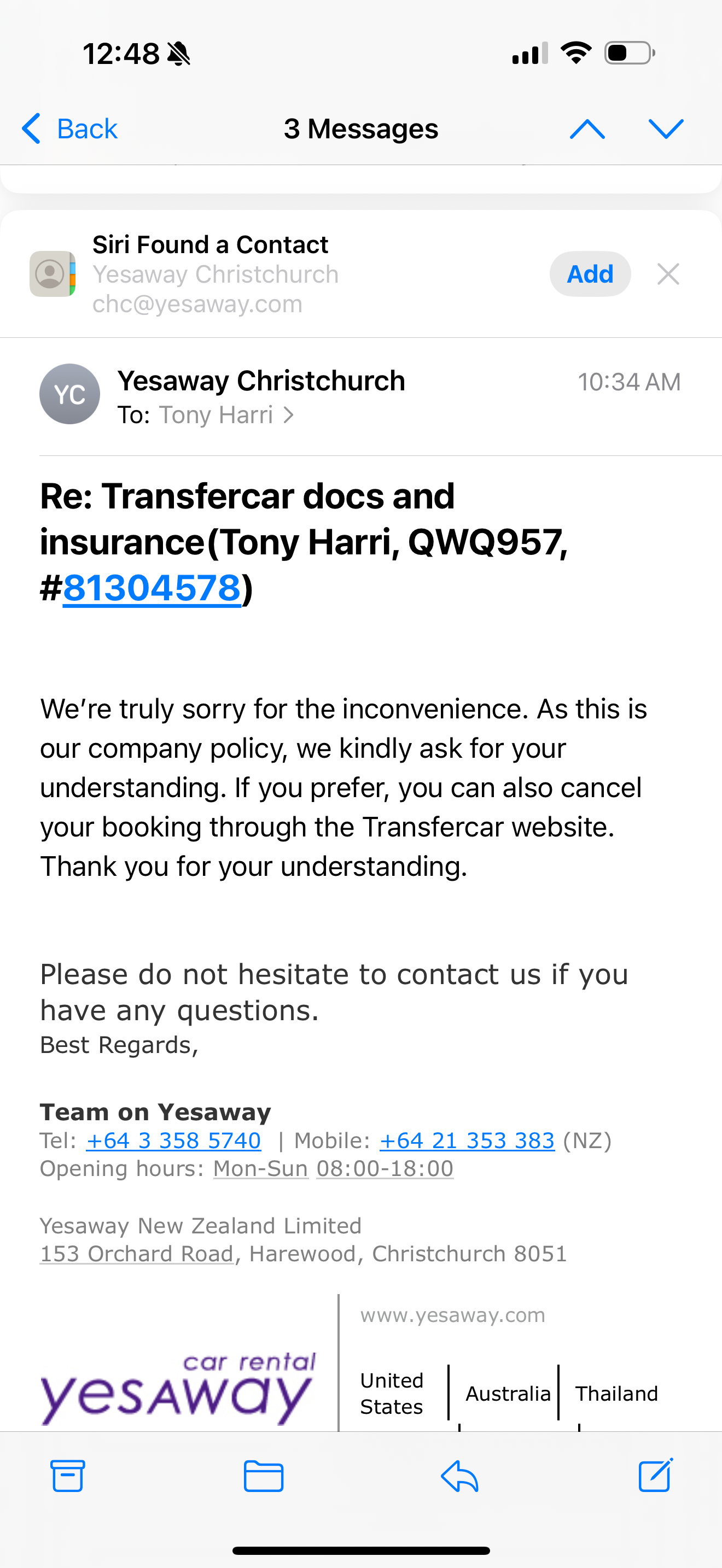
Task: Move message to a folder
Action: tap(263, 1476)
